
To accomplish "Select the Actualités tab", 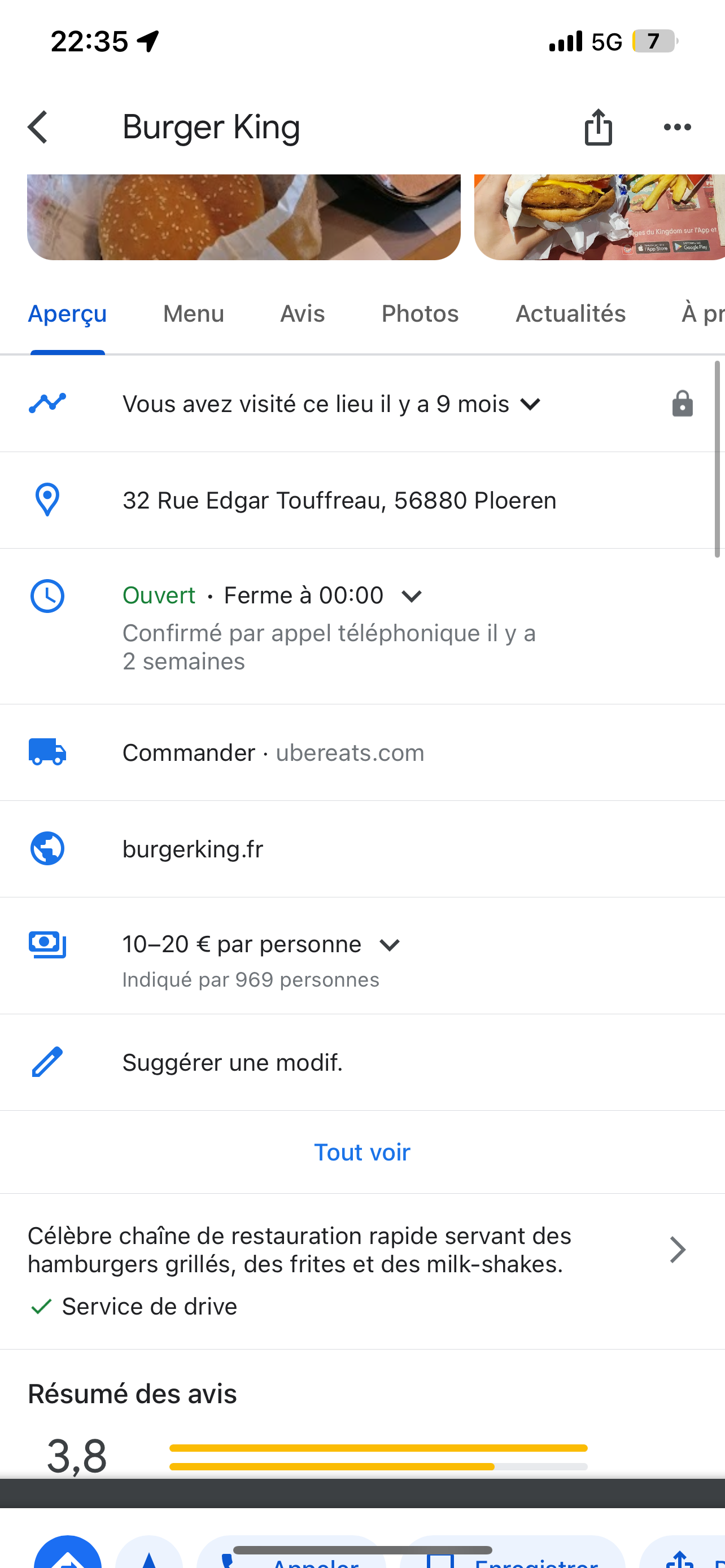I will [570, 314].
